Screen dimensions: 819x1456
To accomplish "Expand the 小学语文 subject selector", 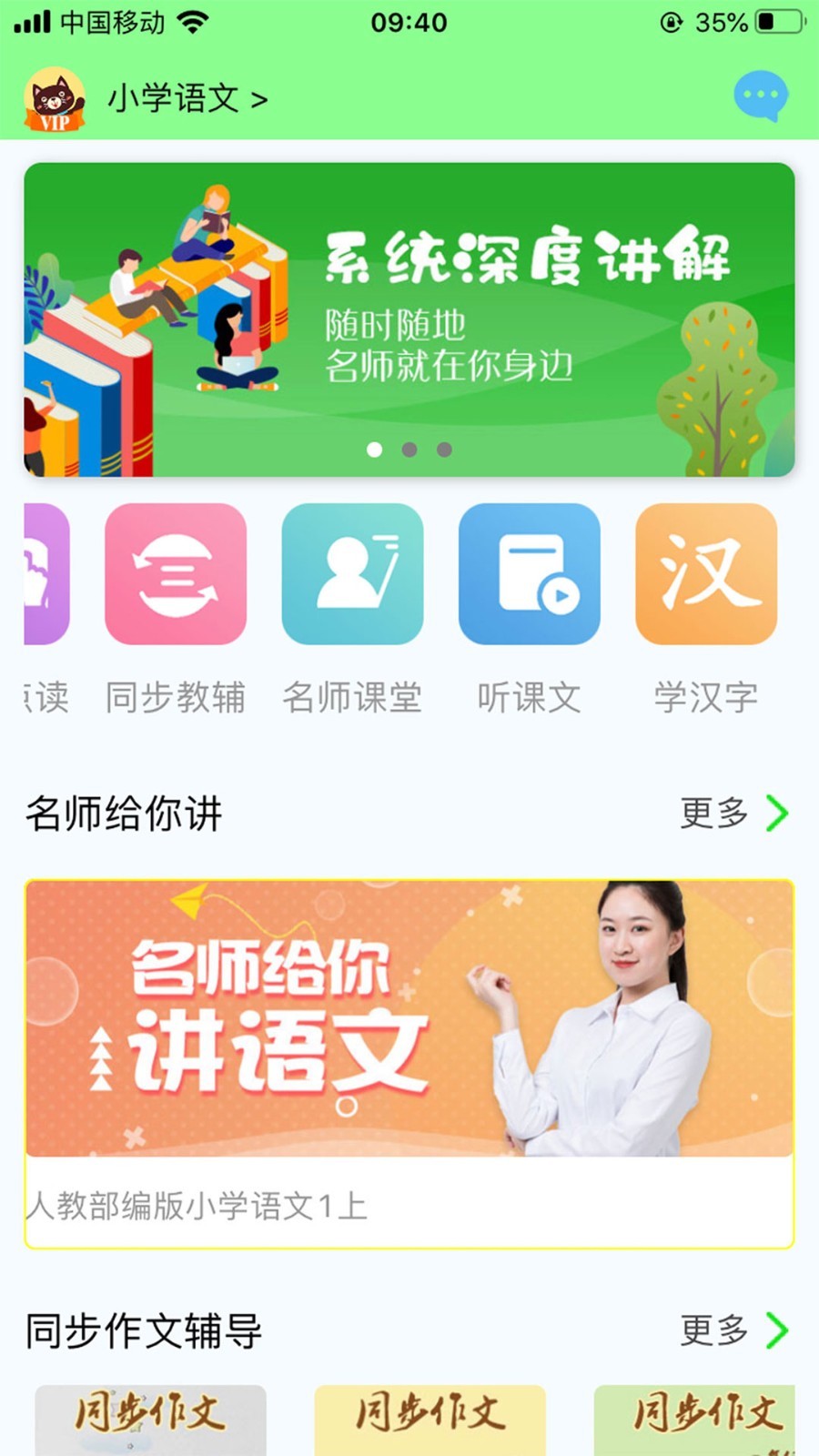I will pyautogui.click(x=182, y=98).
